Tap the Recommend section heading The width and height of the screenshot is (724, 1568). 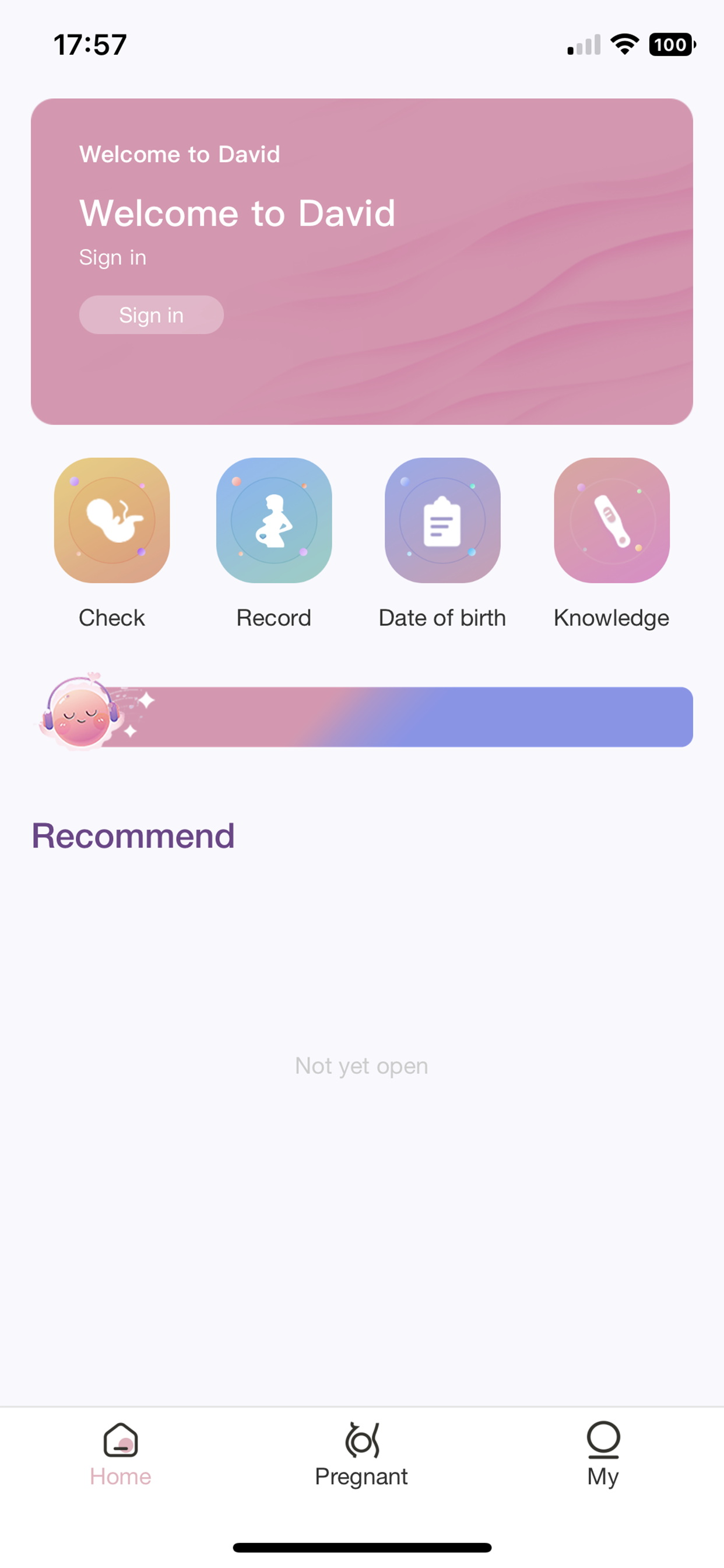point(133,835)
